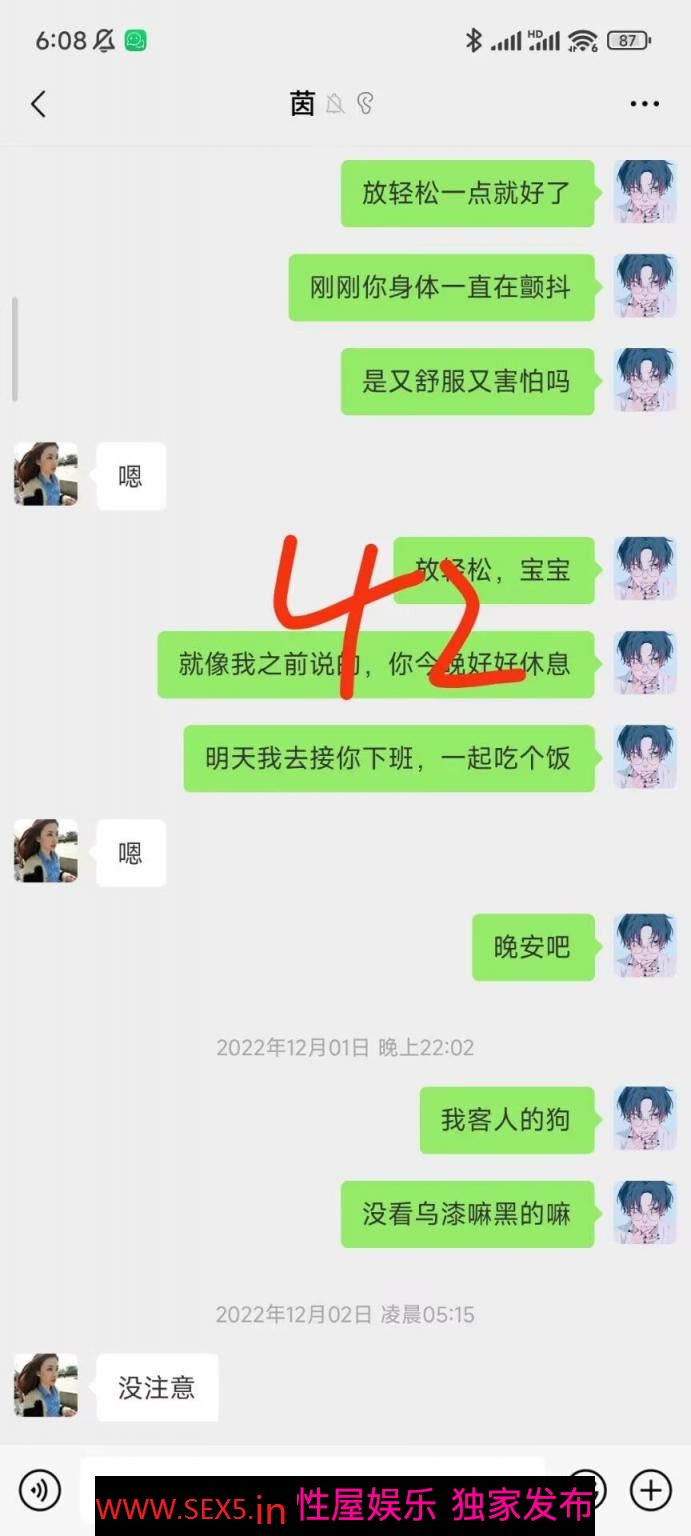Switch to voice message input
The image size is (691, 1536).
pyautogui.click(x=40, y=1490)
